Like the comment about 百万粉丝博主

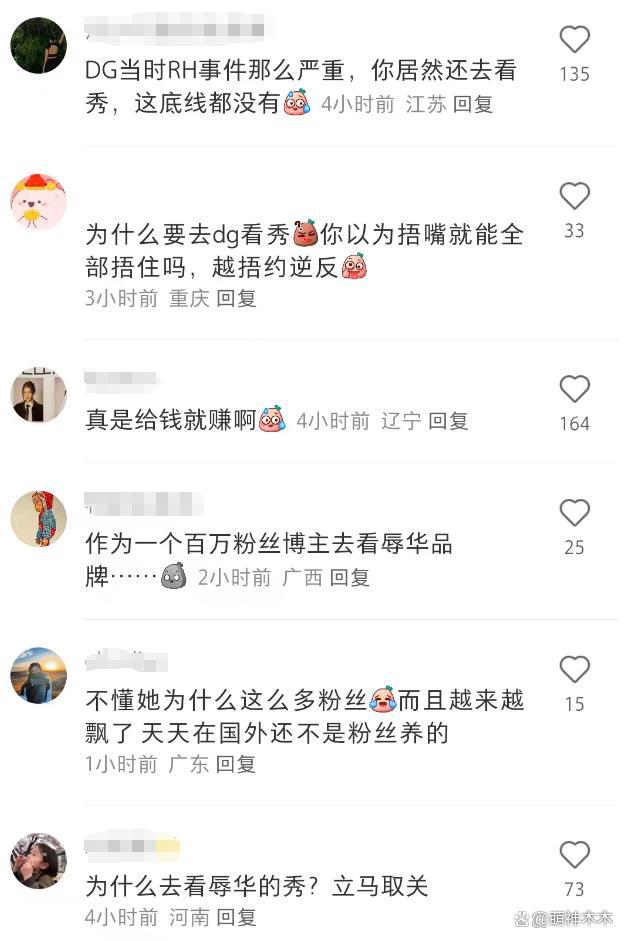pyautogui.click(x=574, y=513)
